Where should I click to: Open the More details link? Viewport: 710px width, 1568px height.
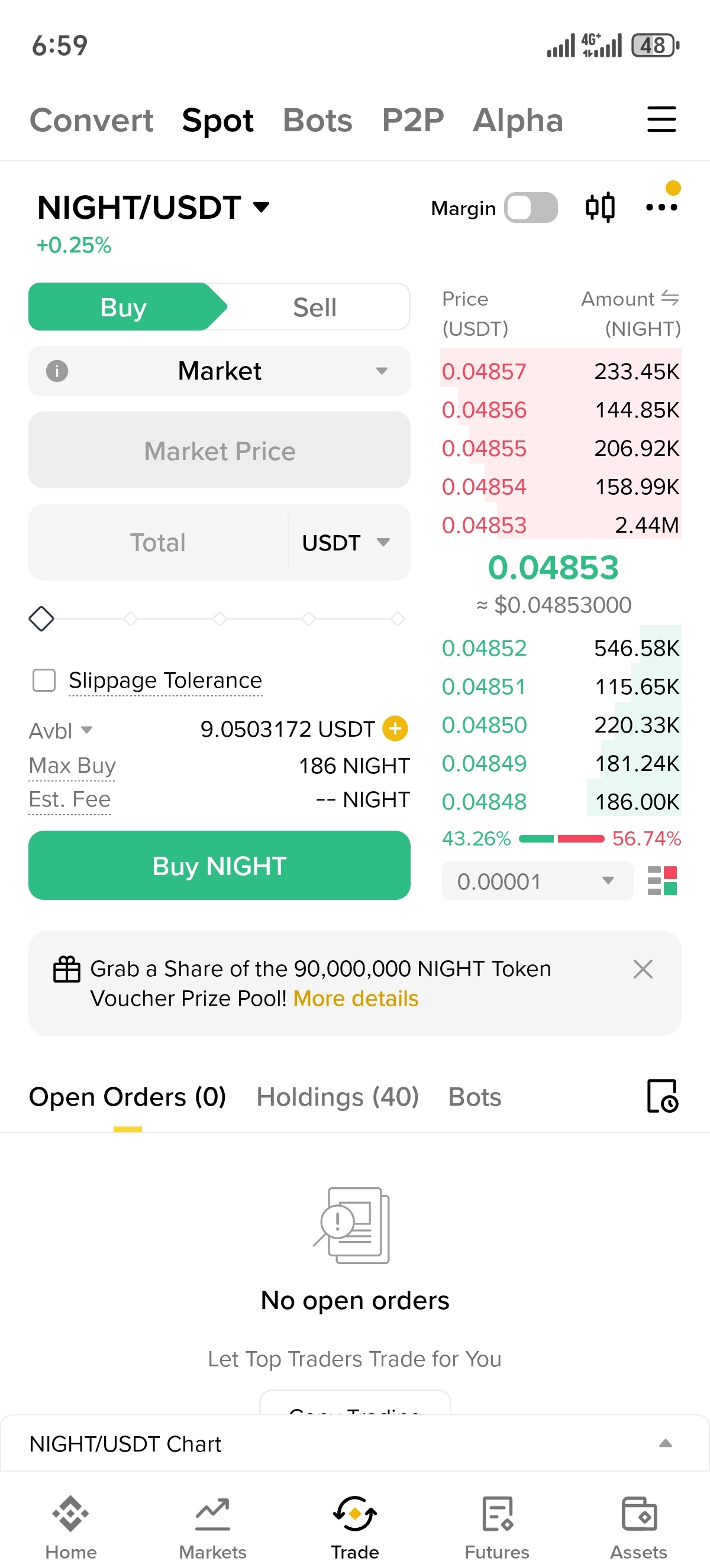[x=356, y=999]
